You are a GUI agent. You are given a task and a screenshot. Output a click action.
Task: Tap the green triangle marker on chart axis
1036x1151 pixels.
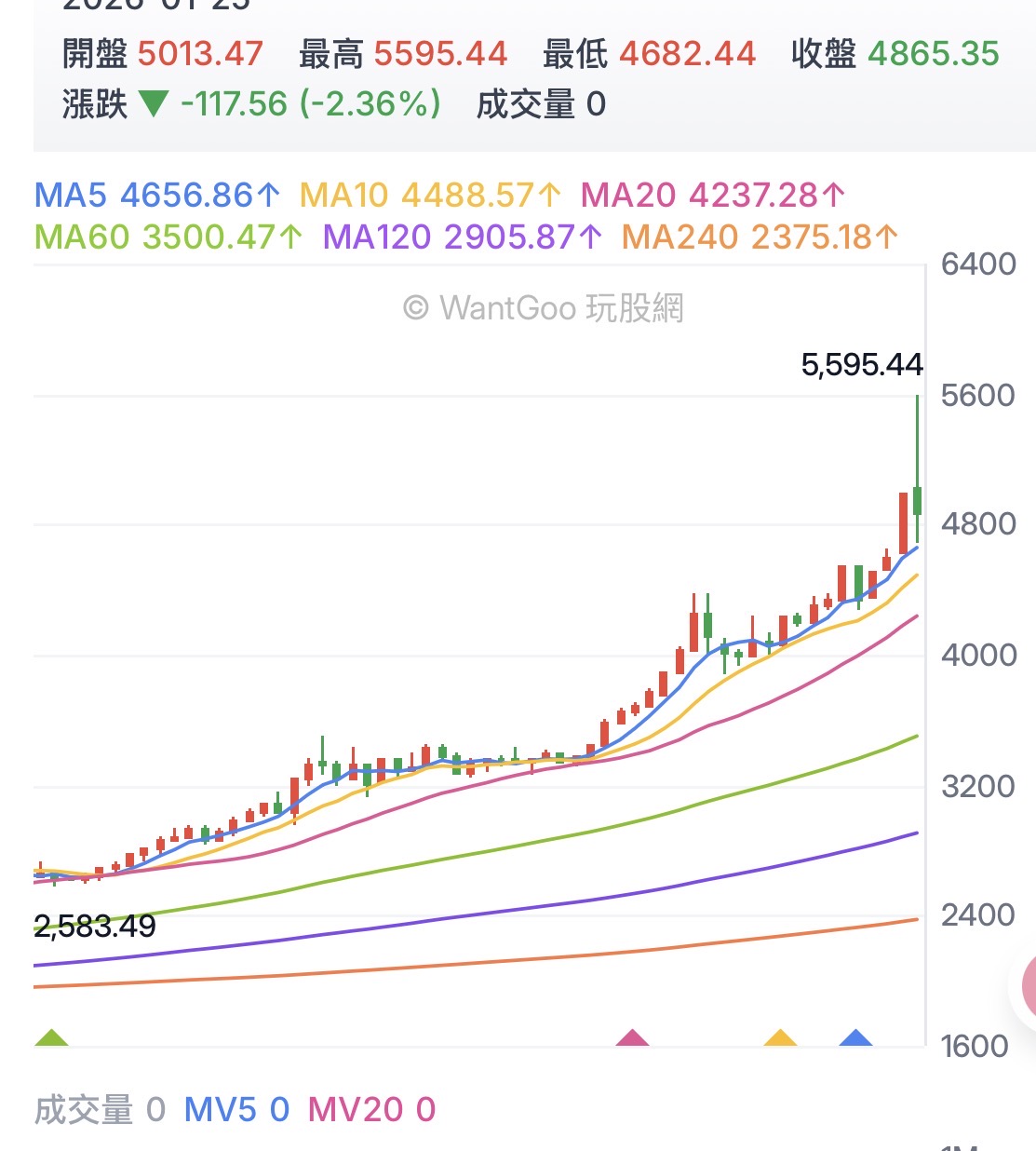point(52,1038)
